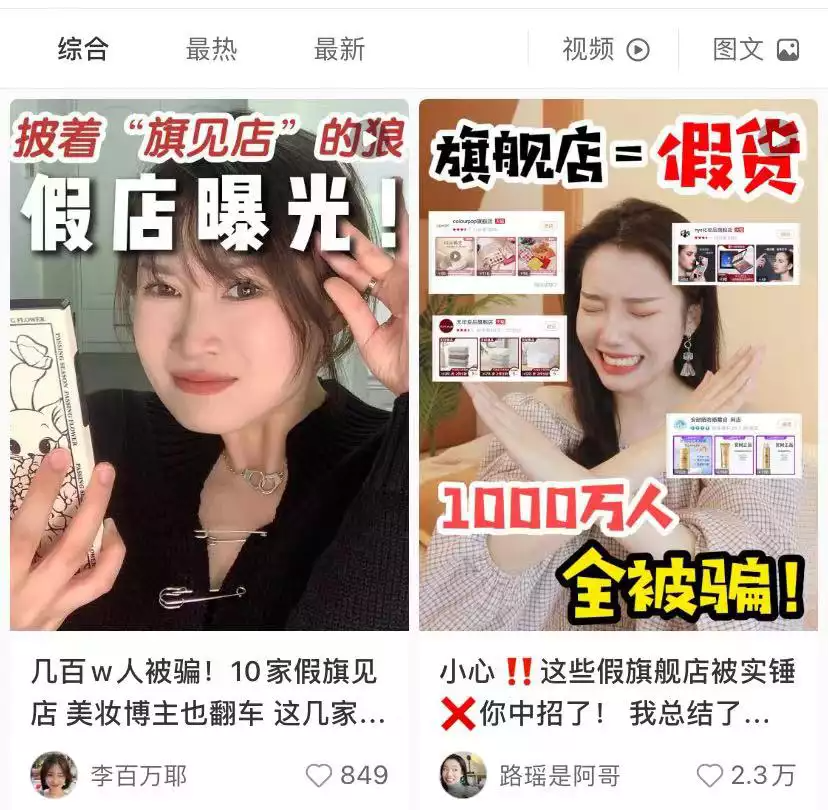Like 李百万耶's post with 849 likes
This screenshot has width=828, height=810.
click(319, 775)
